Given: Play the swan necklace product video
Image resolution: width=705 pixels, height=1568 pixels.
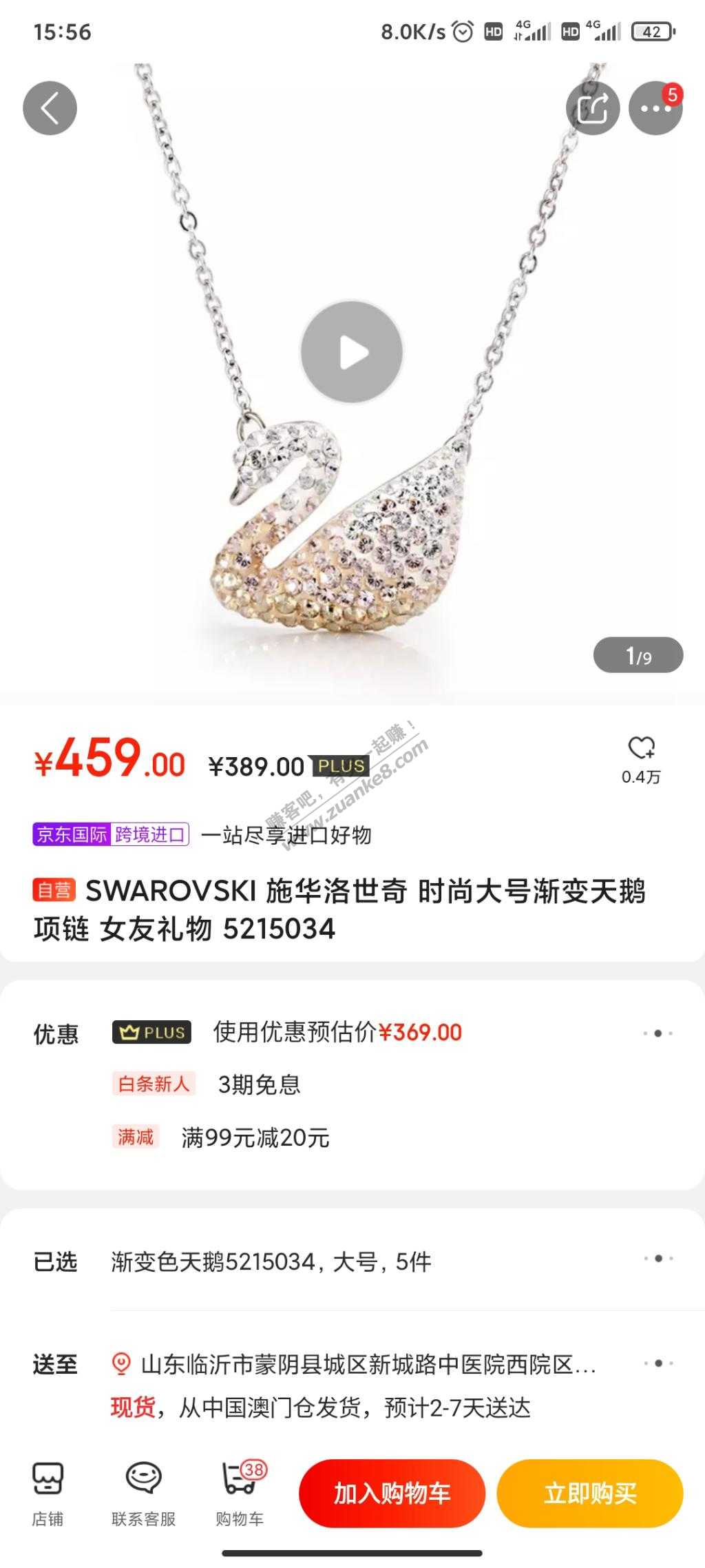Looking at the screenshot, I should (x=352, y=352).
